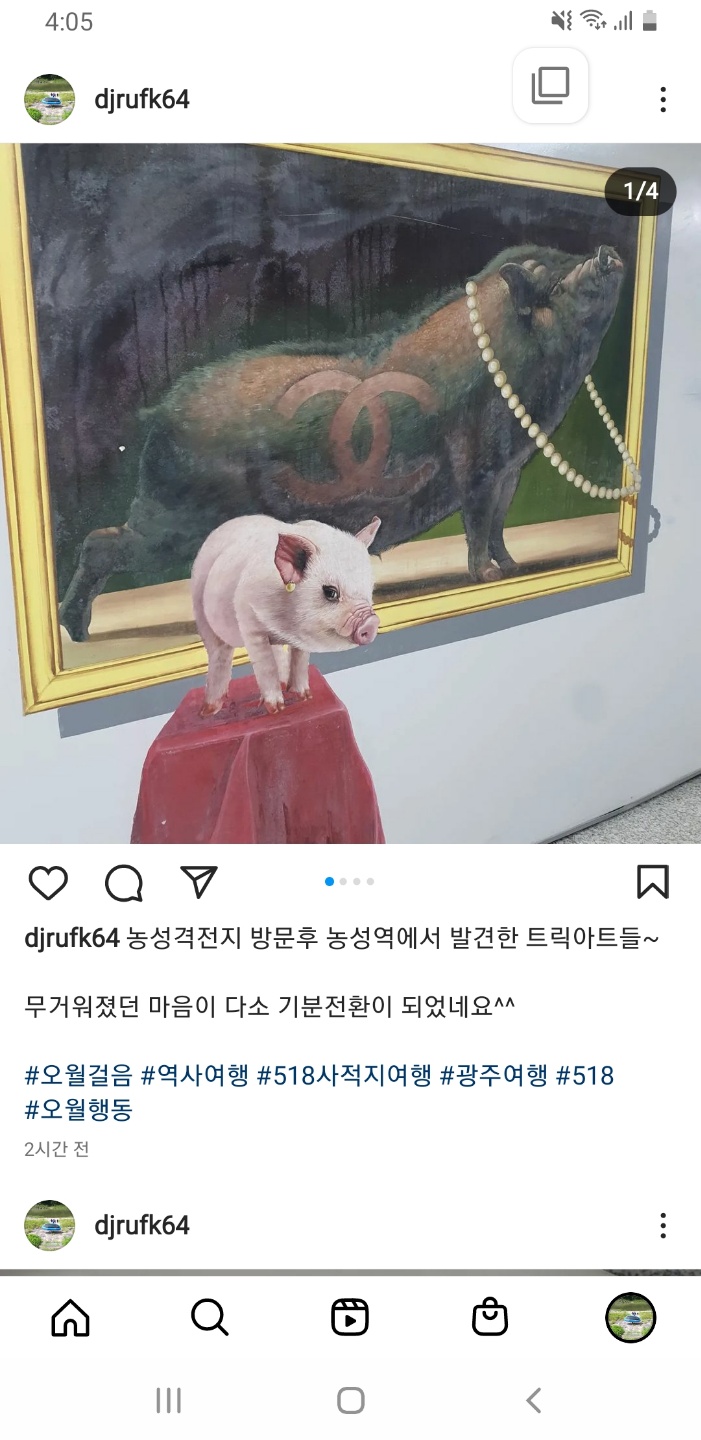Switch to the Reels tab
Image resolution: width=701 pixels, height=1440 pixels.
tap(350, 1318)
